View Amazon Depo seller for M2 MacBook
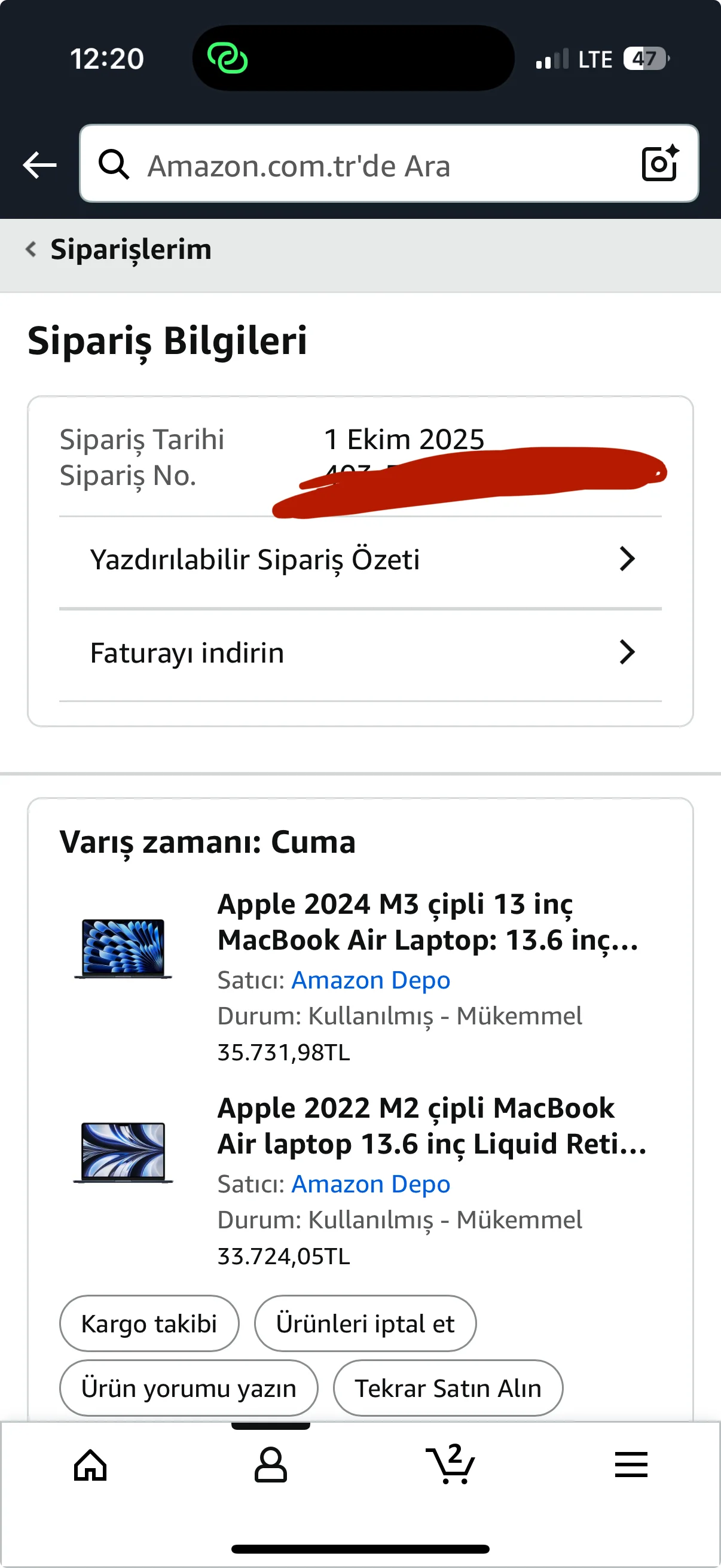Image resolution: width=721 pixels, height=1568 pixels. coord(371,1184)
